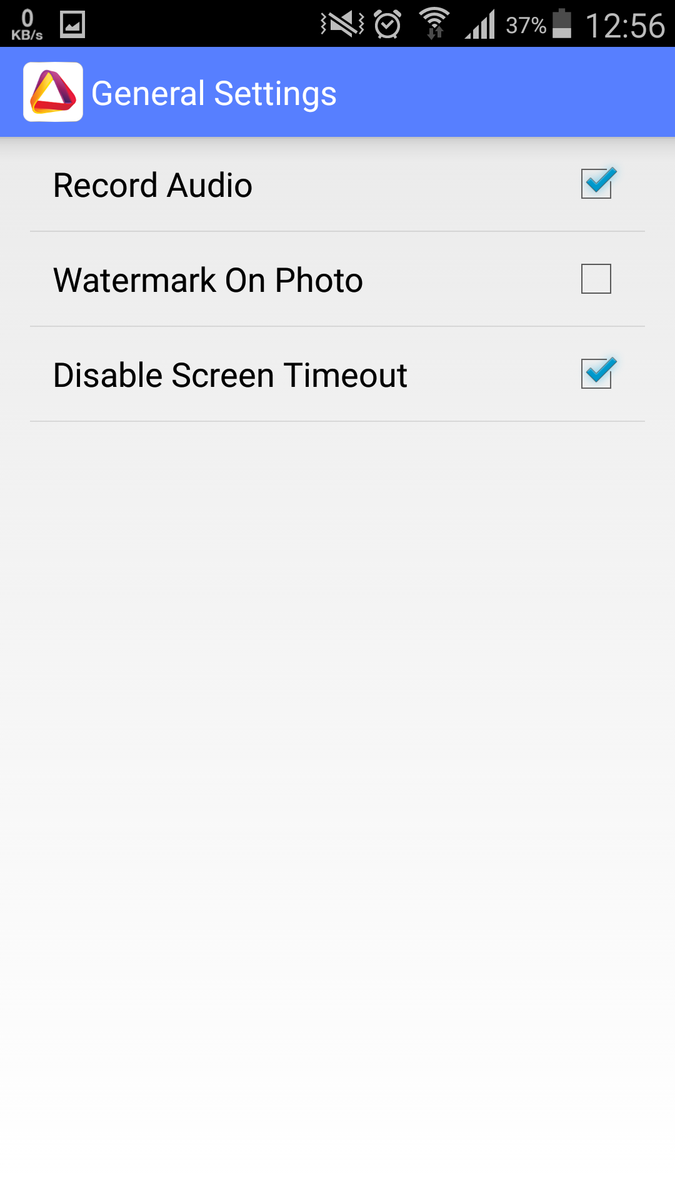This screenshot has height=1200, width=675.
Task: Uncheck the Record Audio checkbox
Action: 596,184
